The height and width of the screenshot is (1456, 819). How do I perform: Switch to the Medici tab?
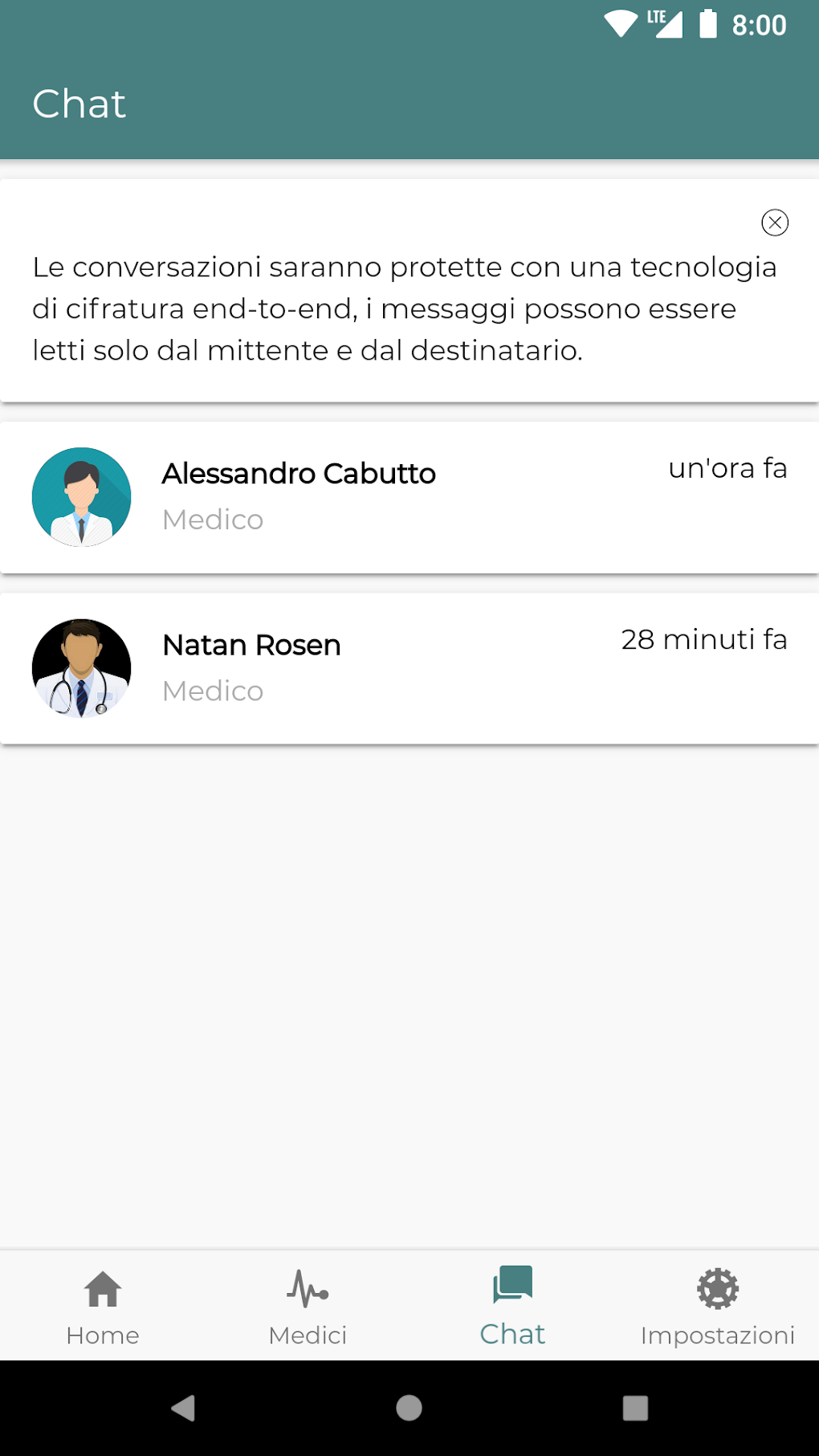tap(308, 1305)
